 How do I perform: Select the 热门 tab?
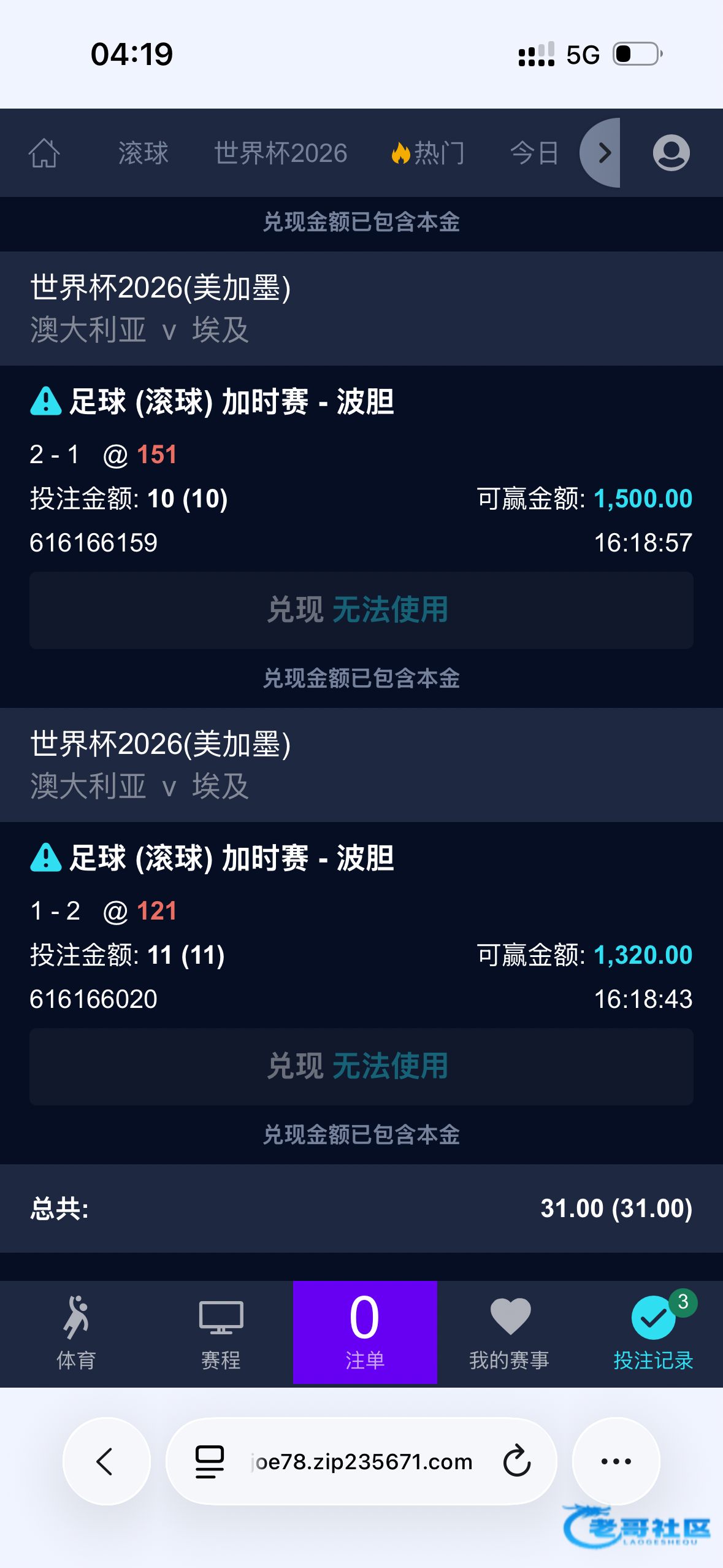[428, 153]
